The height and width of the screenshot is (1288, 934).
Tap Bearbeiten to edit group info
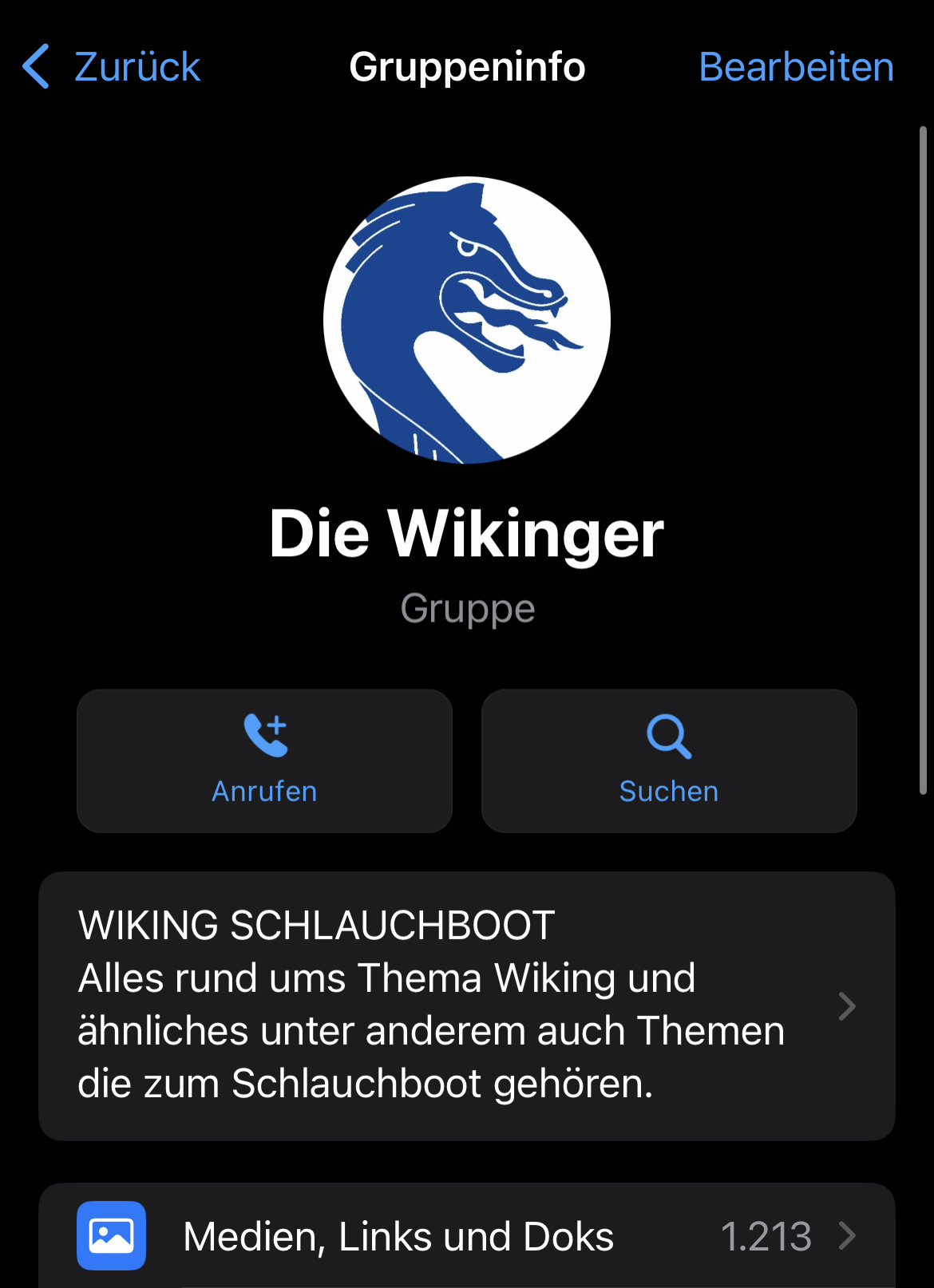pos(796,67)
